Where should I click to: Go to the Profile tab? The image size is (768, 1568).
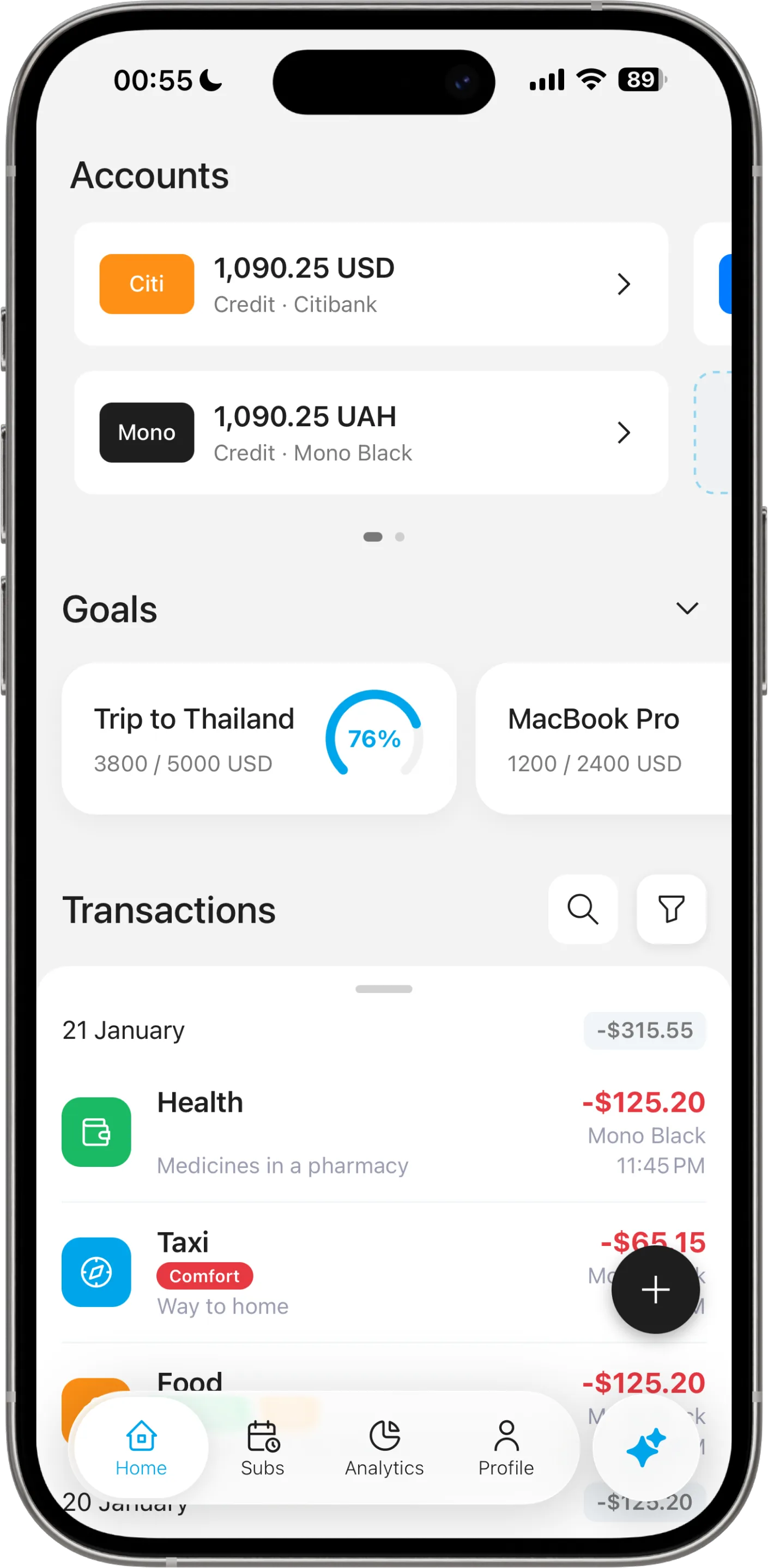(x=506, y=1449)
